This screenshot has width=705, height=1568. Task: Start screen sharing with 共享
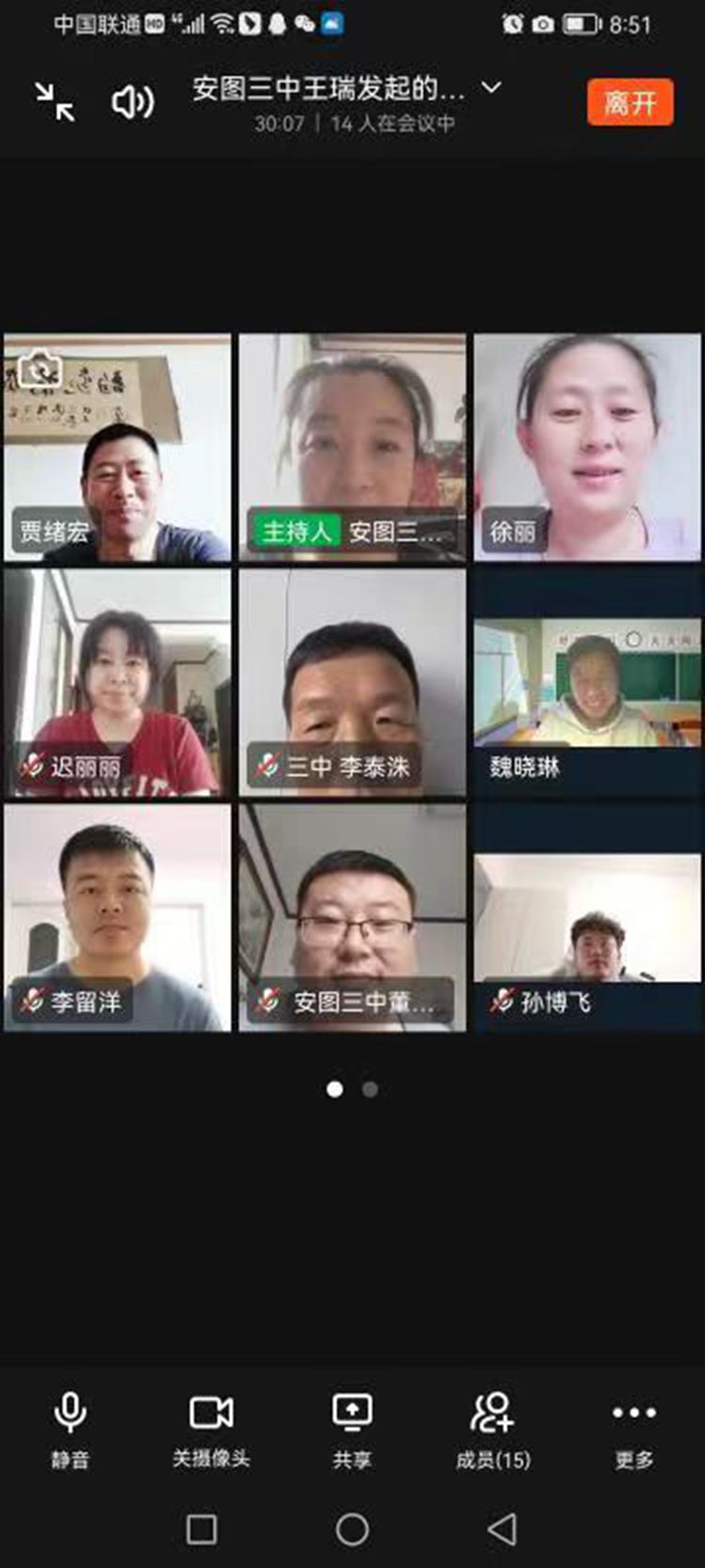352,1429
